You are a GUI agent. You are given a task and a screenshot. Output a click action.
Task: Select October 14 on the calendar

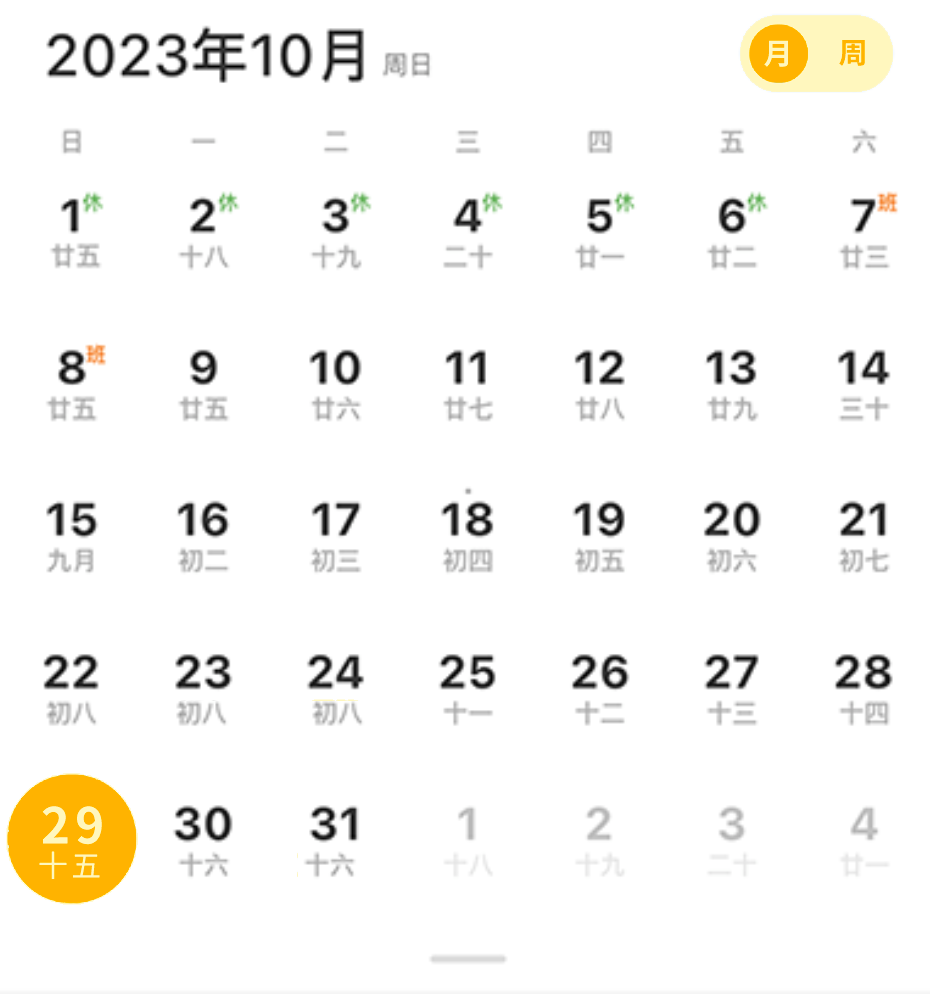tap(864, 382)
